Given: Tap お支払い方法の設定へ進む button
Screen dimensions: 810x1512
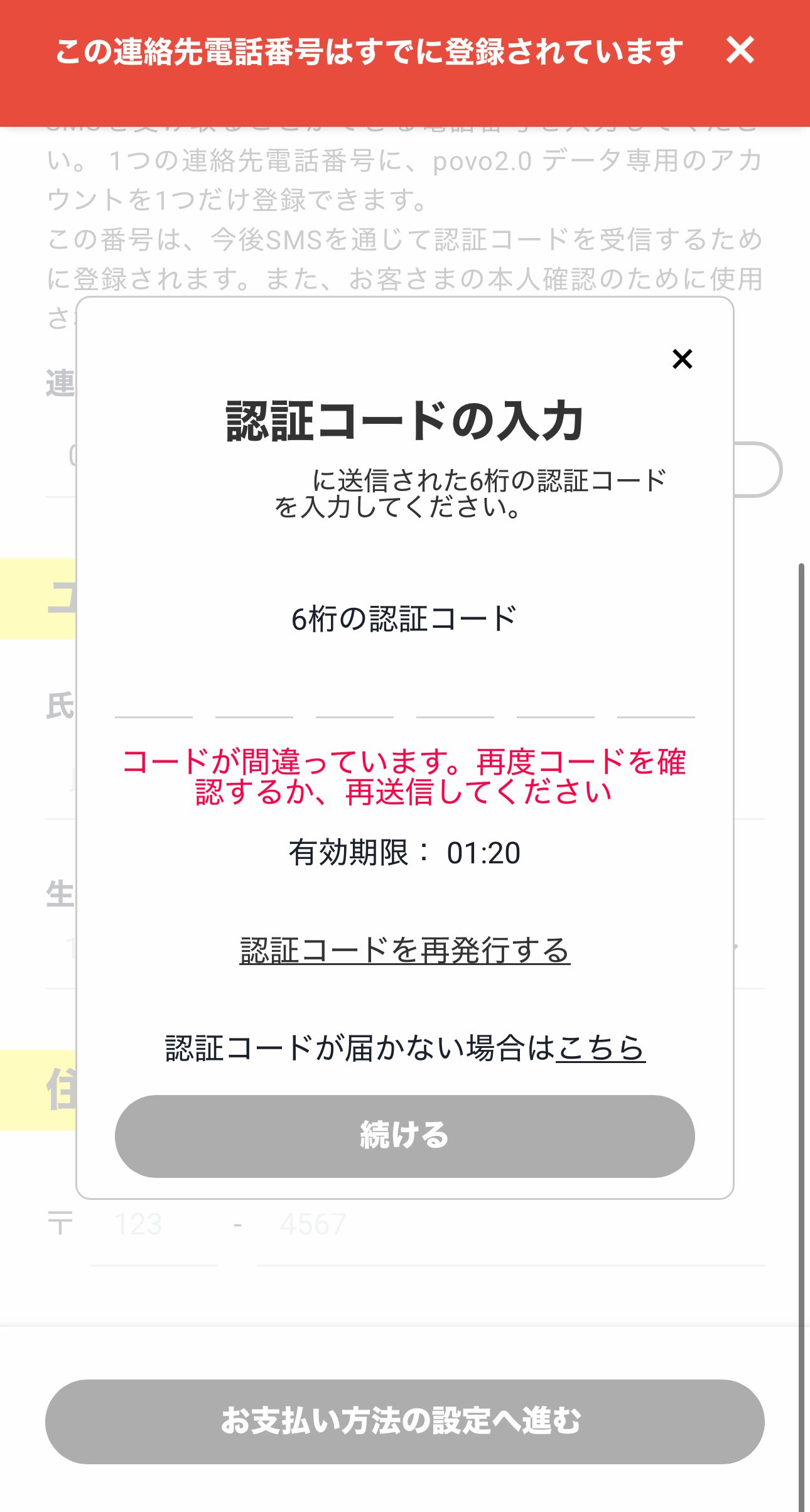Looking at the screenshot, I should click(x=405, y=1421).
